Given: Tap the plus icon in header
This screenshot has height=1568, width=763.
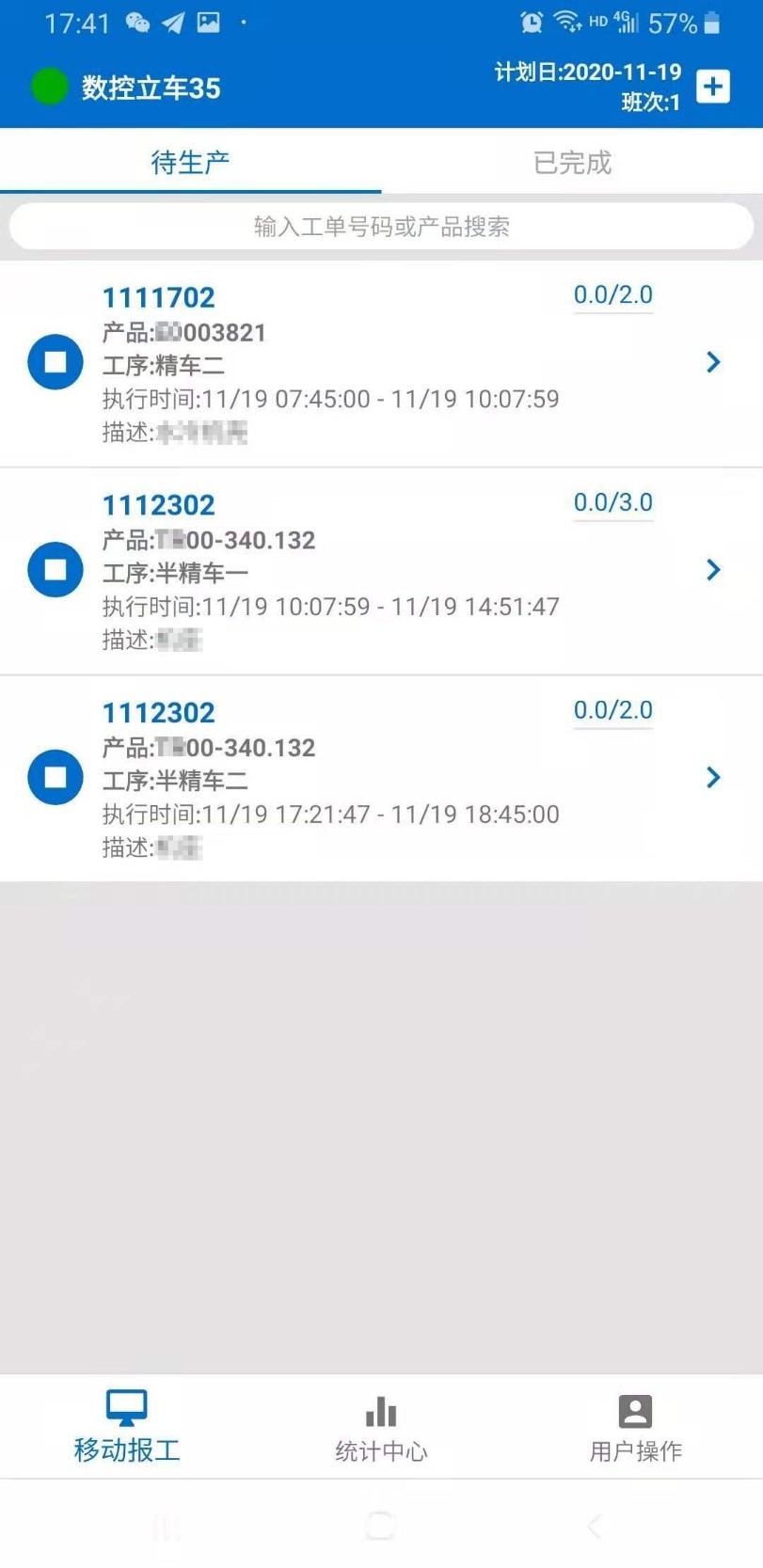Looking at the screenshot, I should (x=712, y=87).
